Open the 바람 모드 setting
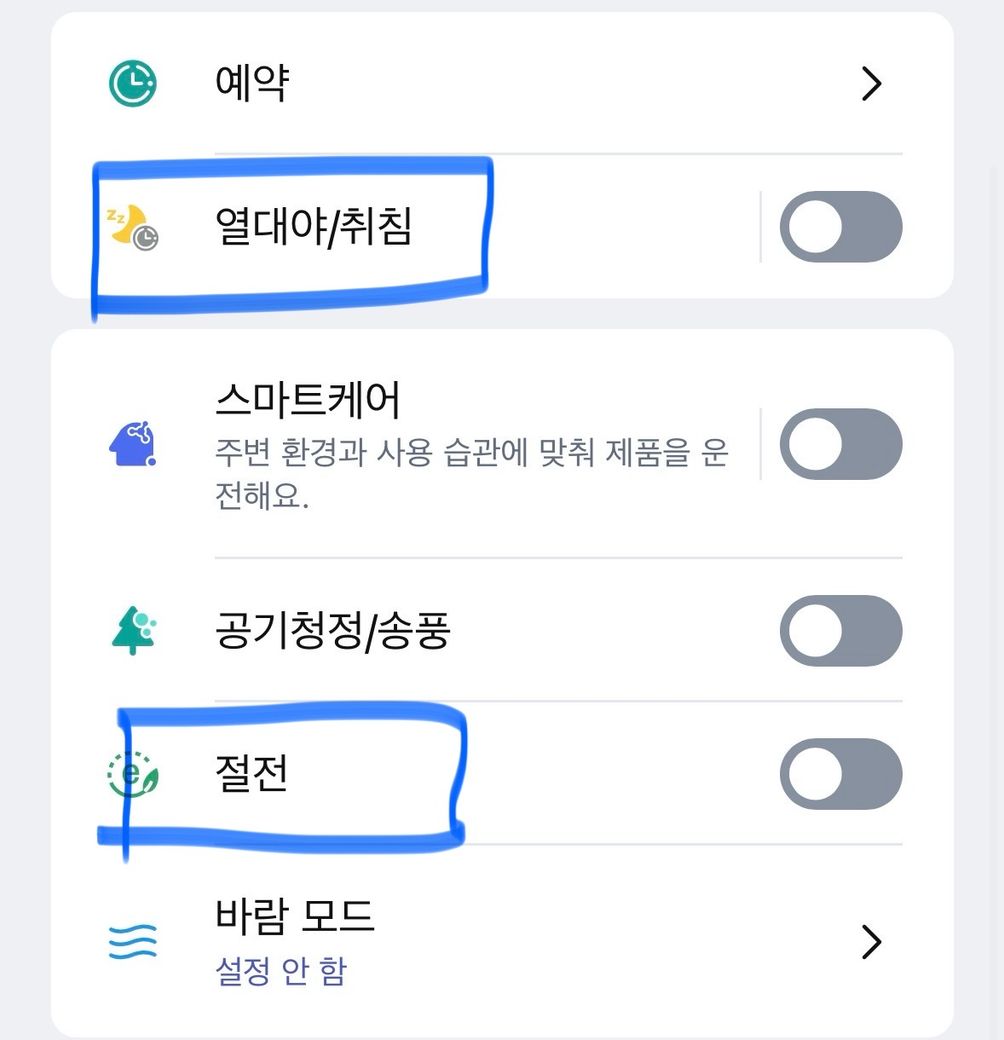Viewport: 1004px width, 1040px height. pyautogui.click(x=500, y=941)
